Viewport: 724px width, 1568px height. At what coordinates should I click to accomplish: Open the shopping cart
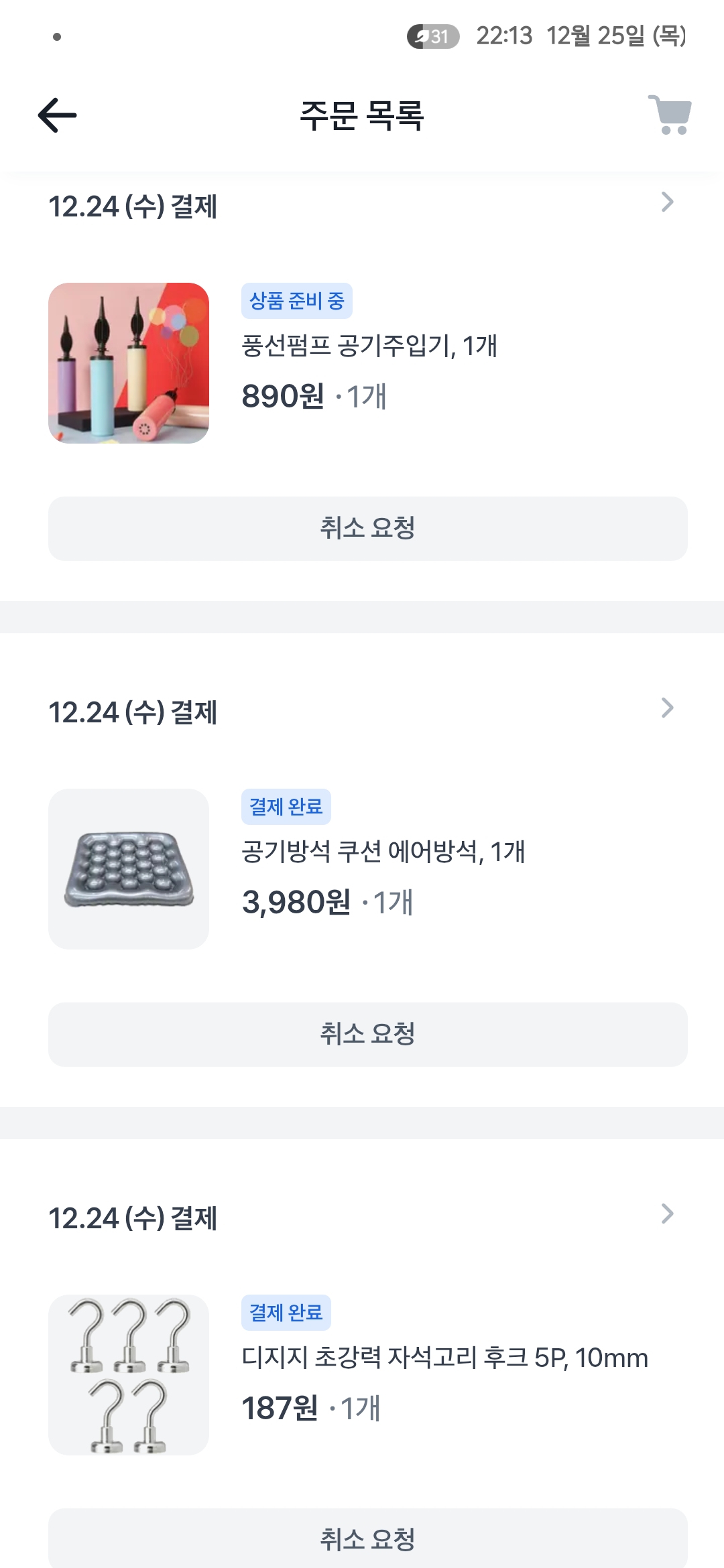[670, 115]
